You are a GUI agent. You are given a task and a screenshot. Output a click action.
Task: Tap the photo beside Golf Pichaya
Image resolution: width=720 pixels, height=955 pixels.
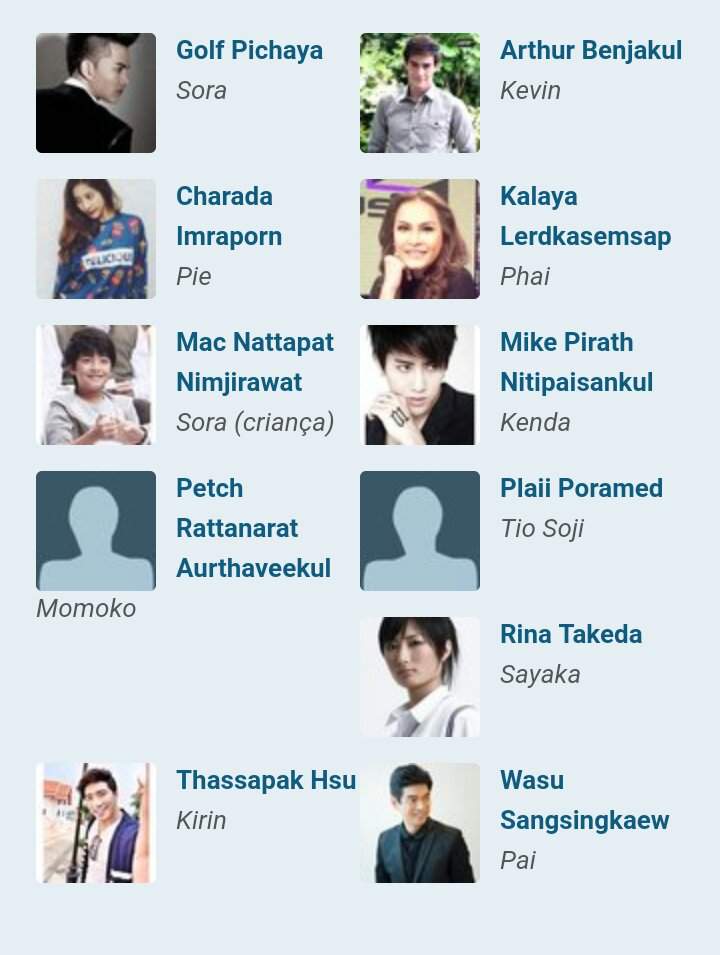(96, 93)
